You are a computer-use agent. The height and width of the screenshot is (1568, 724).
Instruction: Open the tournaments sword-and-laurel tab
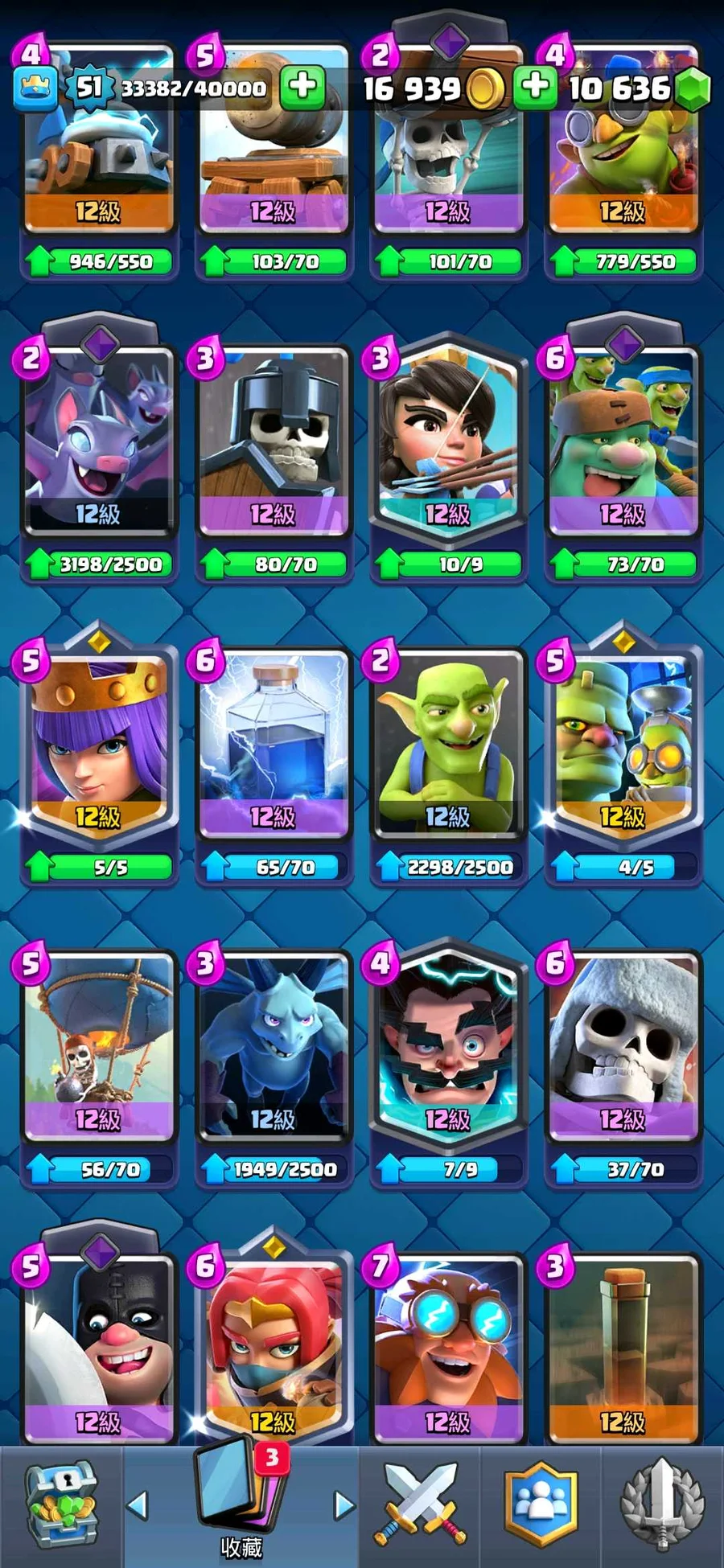[x=661, y=1504]
